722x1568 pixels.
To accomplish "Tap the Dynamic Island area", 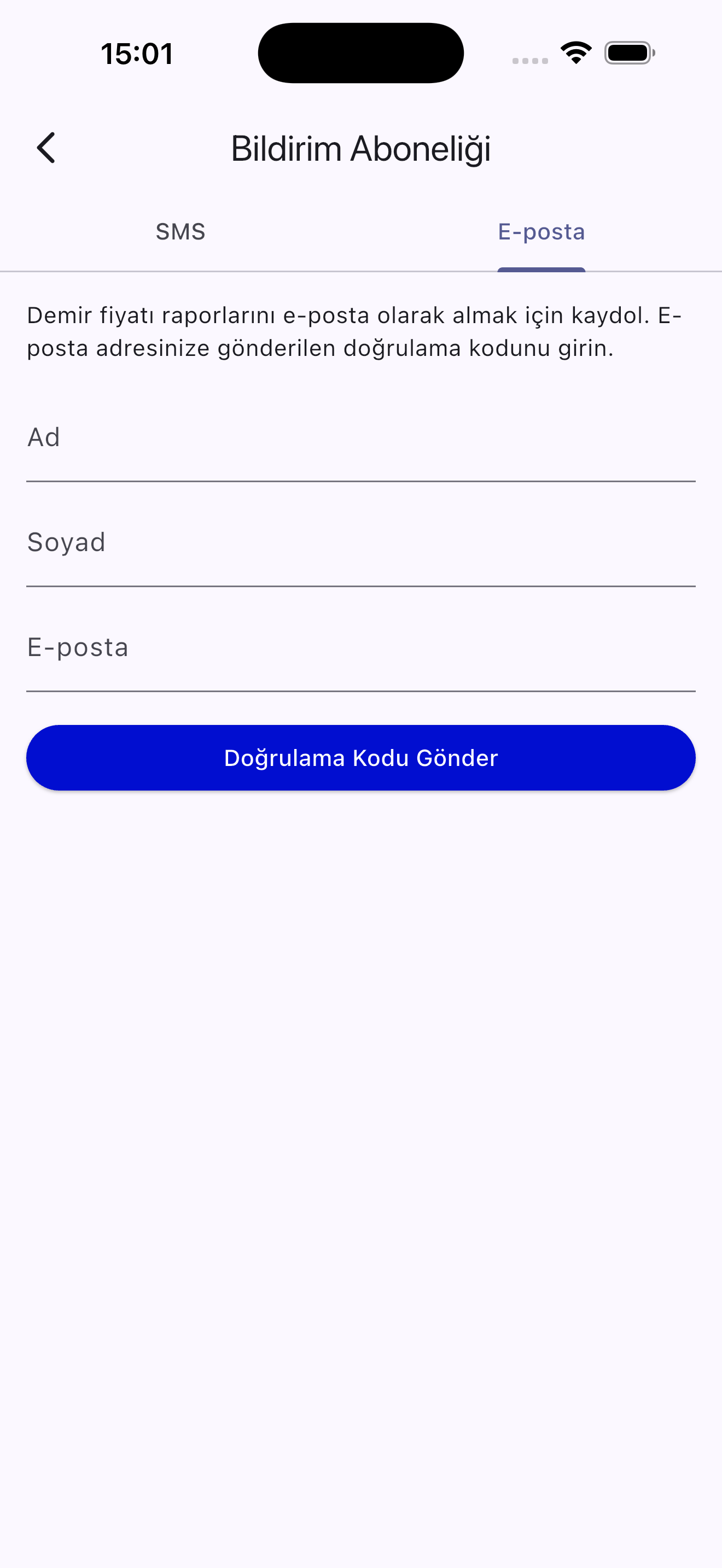I will (x=360, y=52).
